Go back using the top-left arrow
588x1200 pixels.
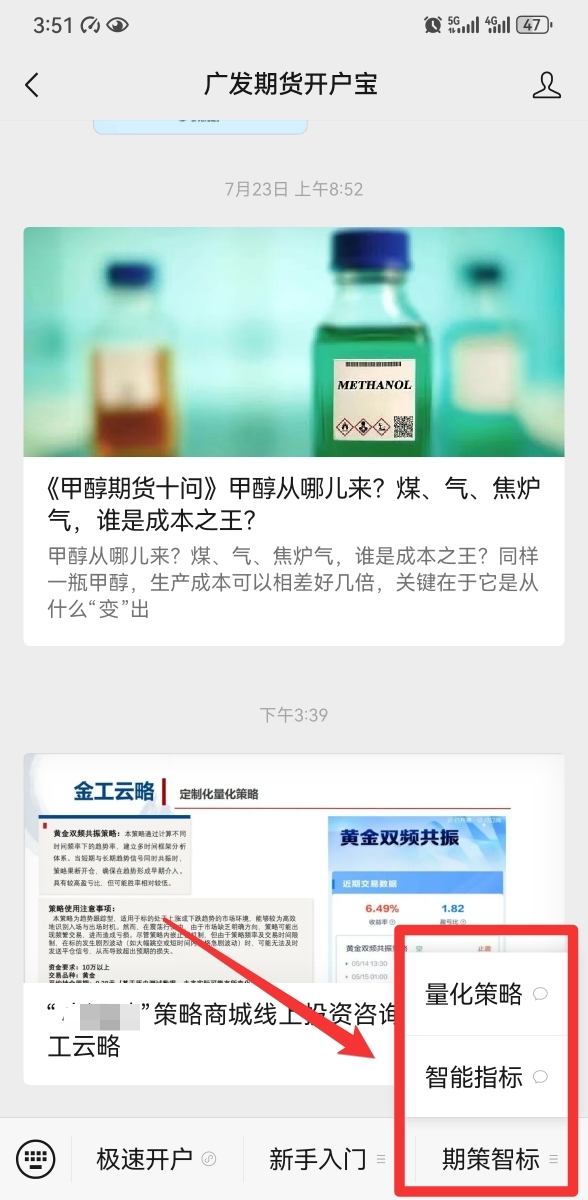32,85
